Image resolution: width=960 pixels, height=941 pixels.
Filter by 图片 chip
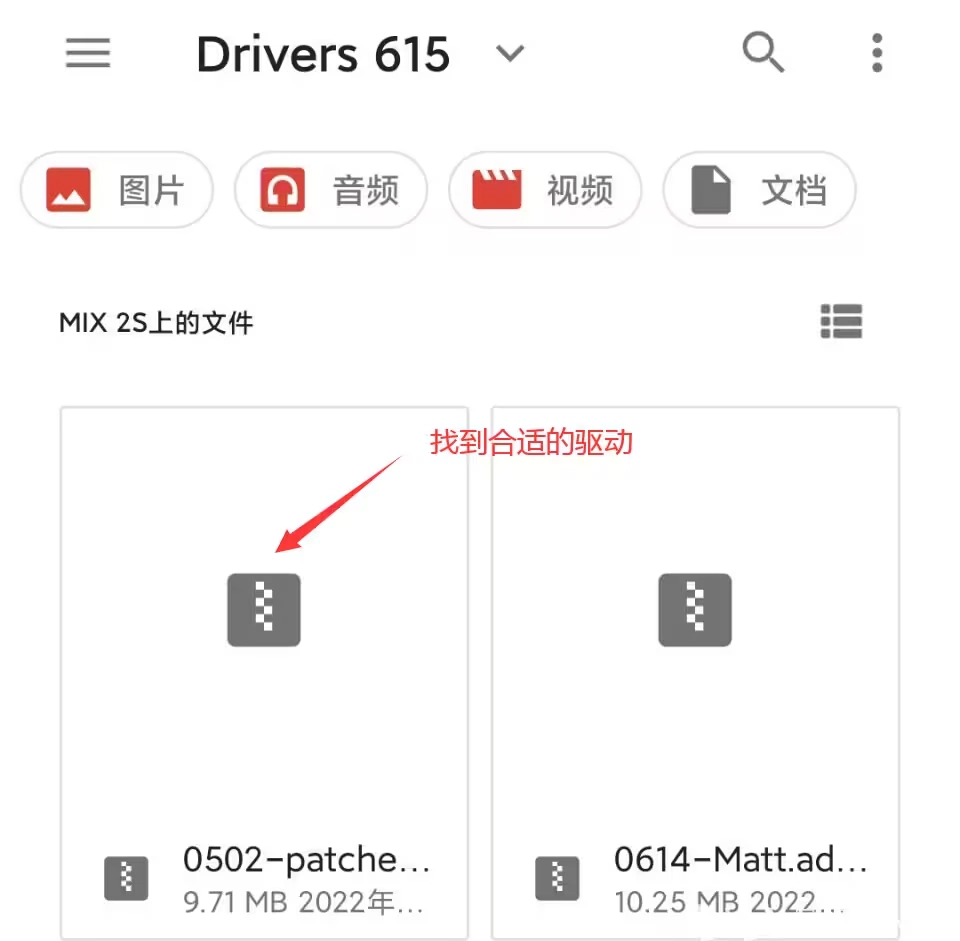coord(117,190)
